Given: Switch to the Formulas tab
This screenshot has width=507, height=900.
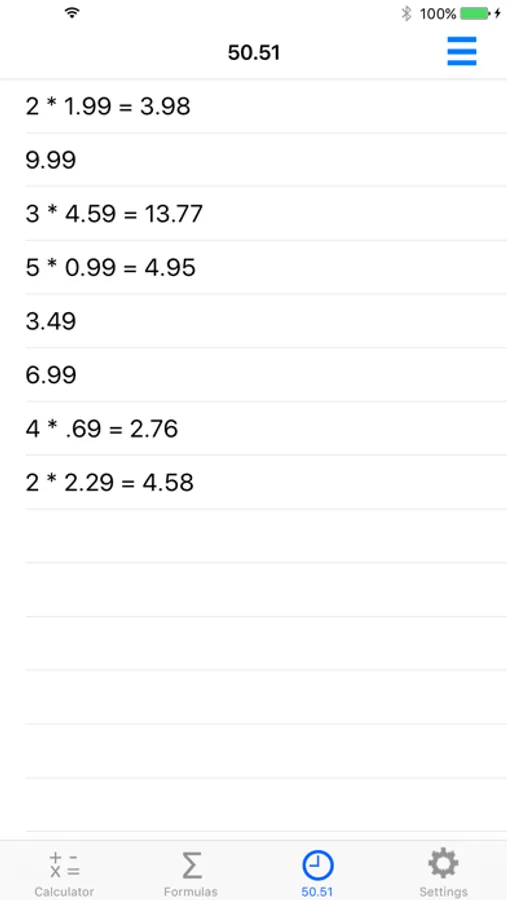Looking at the screenshot, I should 191,874.
